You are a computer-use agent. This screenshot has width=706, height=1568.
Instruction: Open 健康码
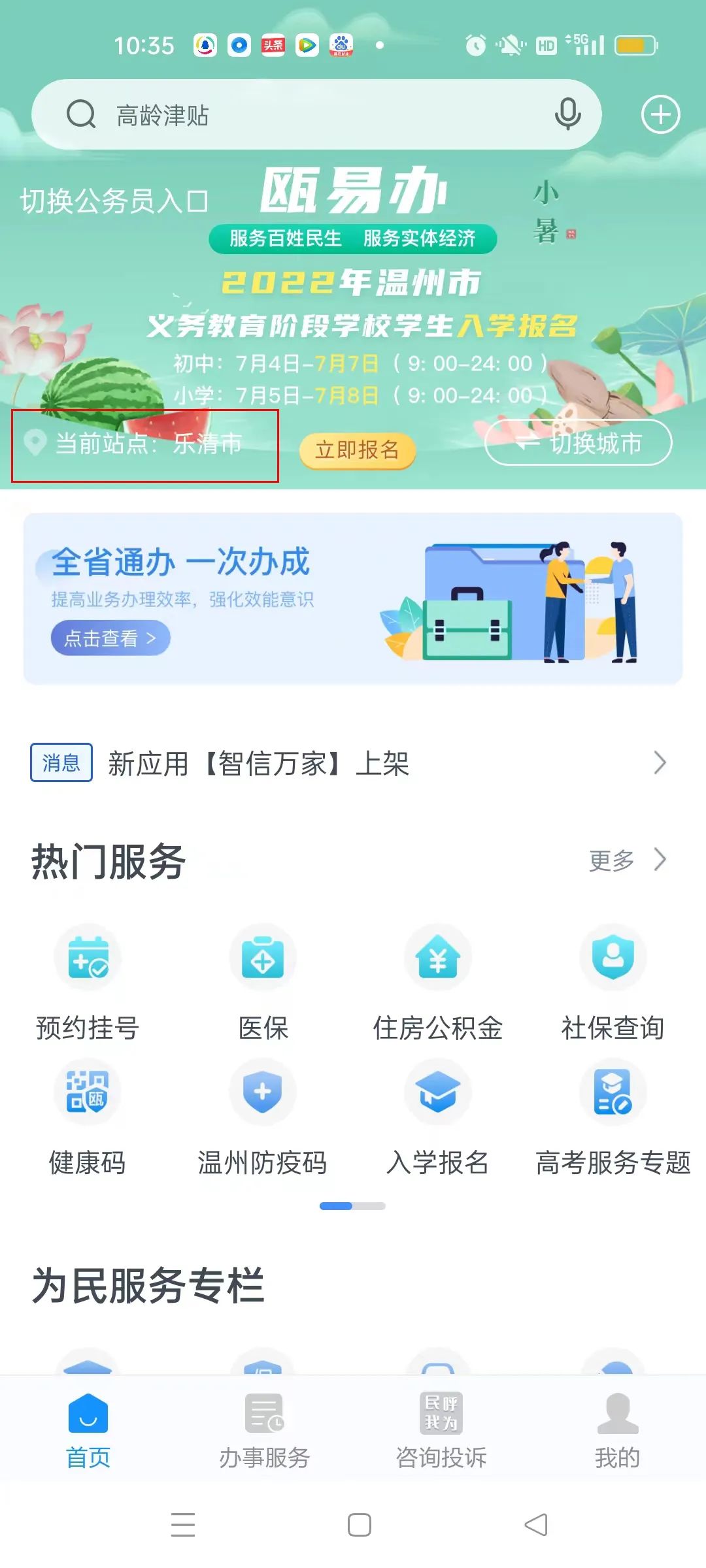click(88, 1116)
